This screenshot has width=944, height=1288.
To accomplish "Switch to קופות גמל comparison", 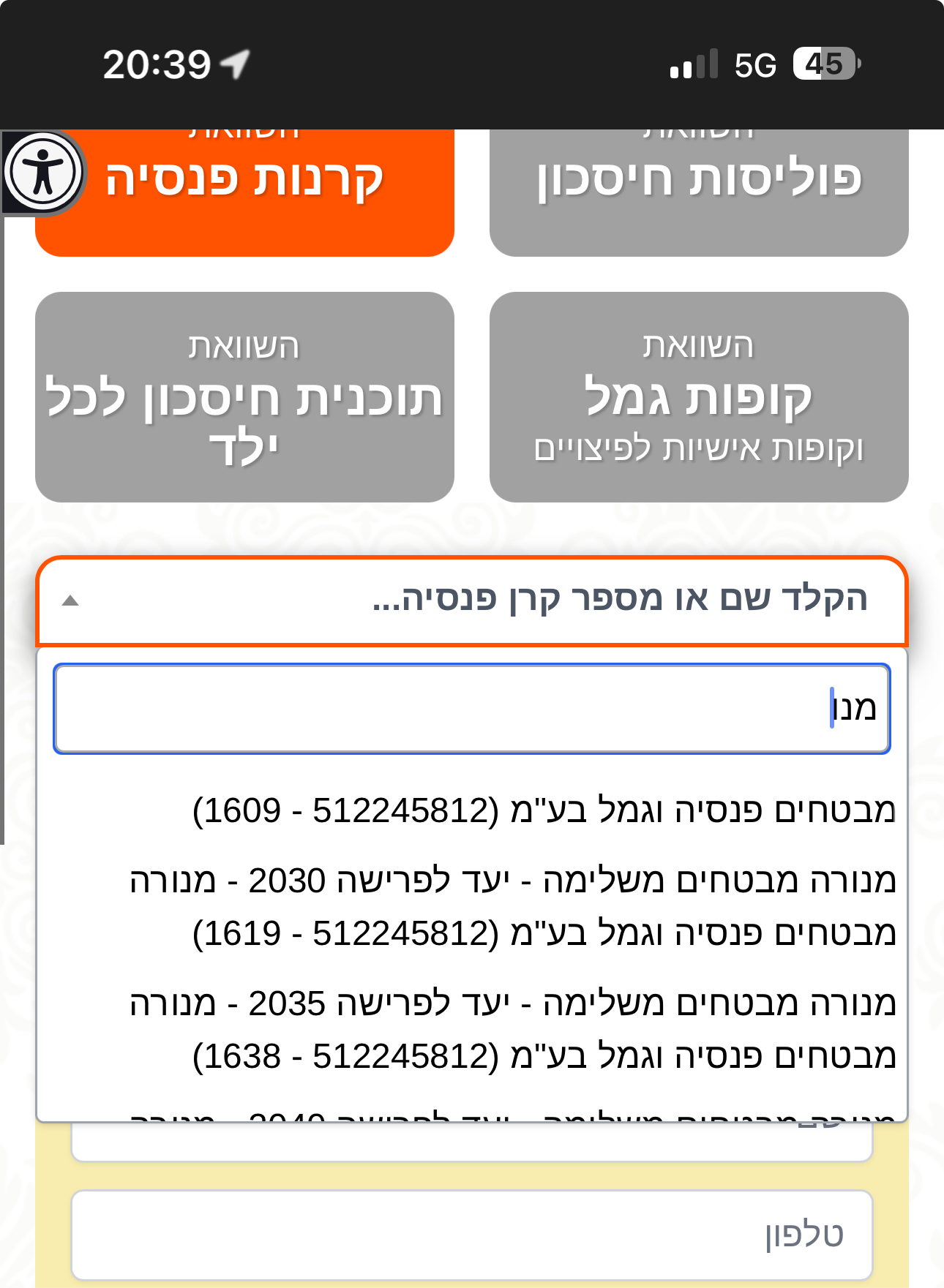I will coord(699,397).
